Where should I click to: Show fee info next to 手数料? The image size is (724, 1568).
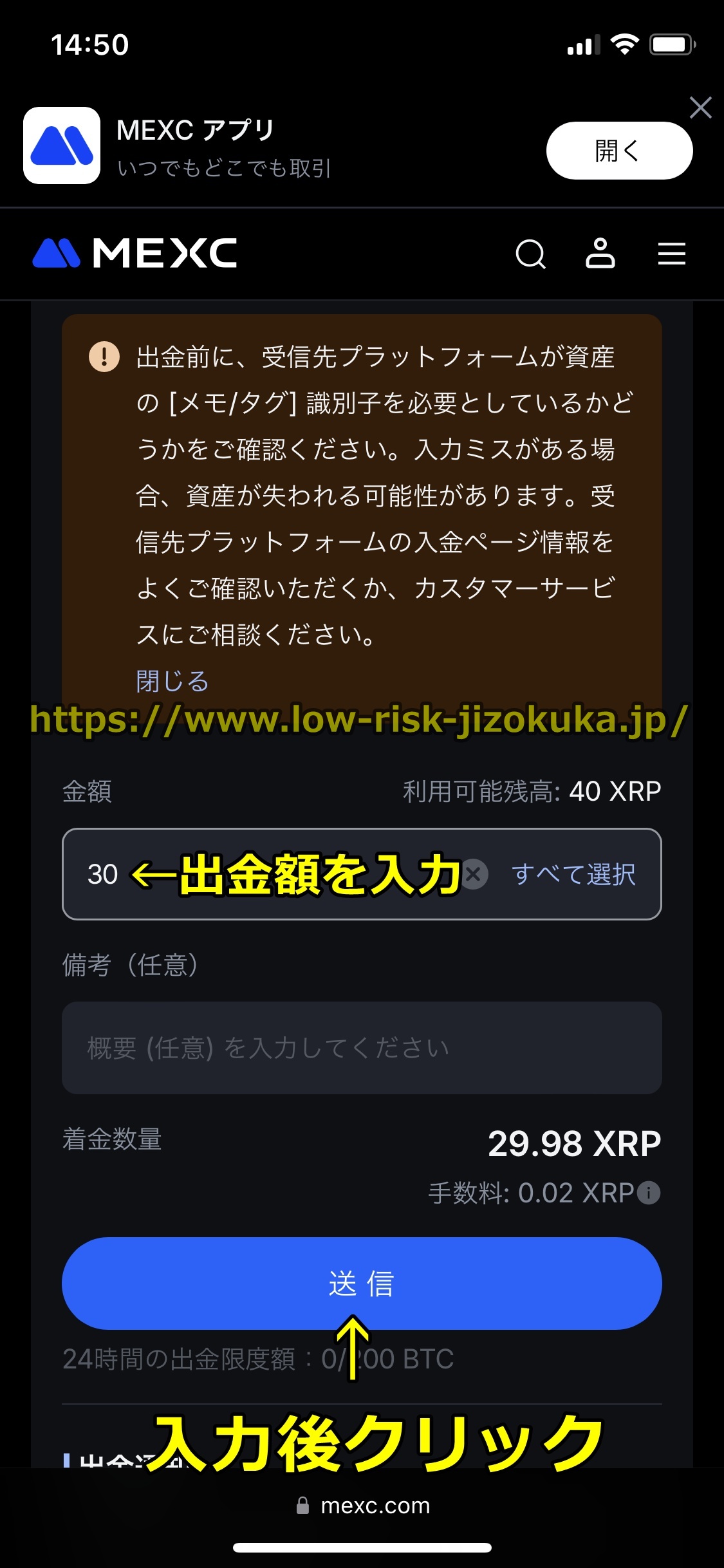pyautogui.click(x=649, y=1193)
